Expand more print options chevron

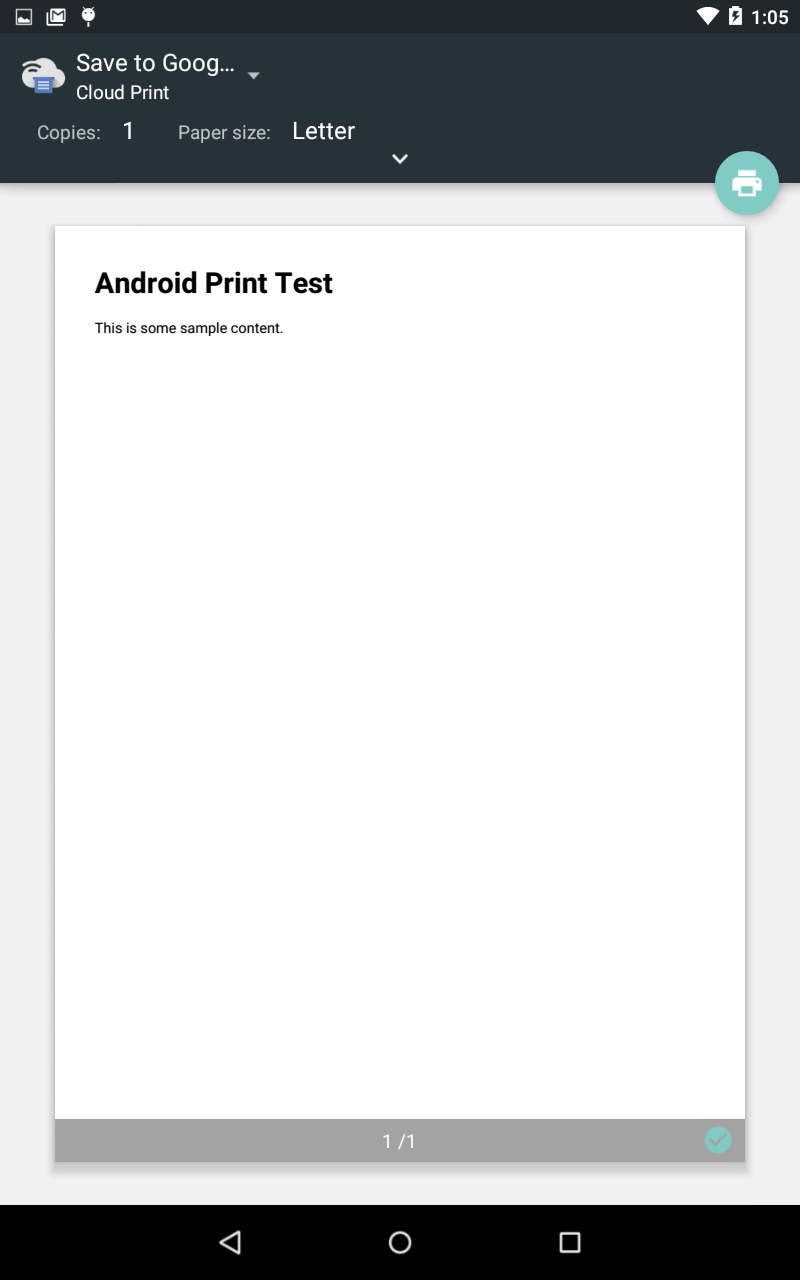tap(400, 159)
